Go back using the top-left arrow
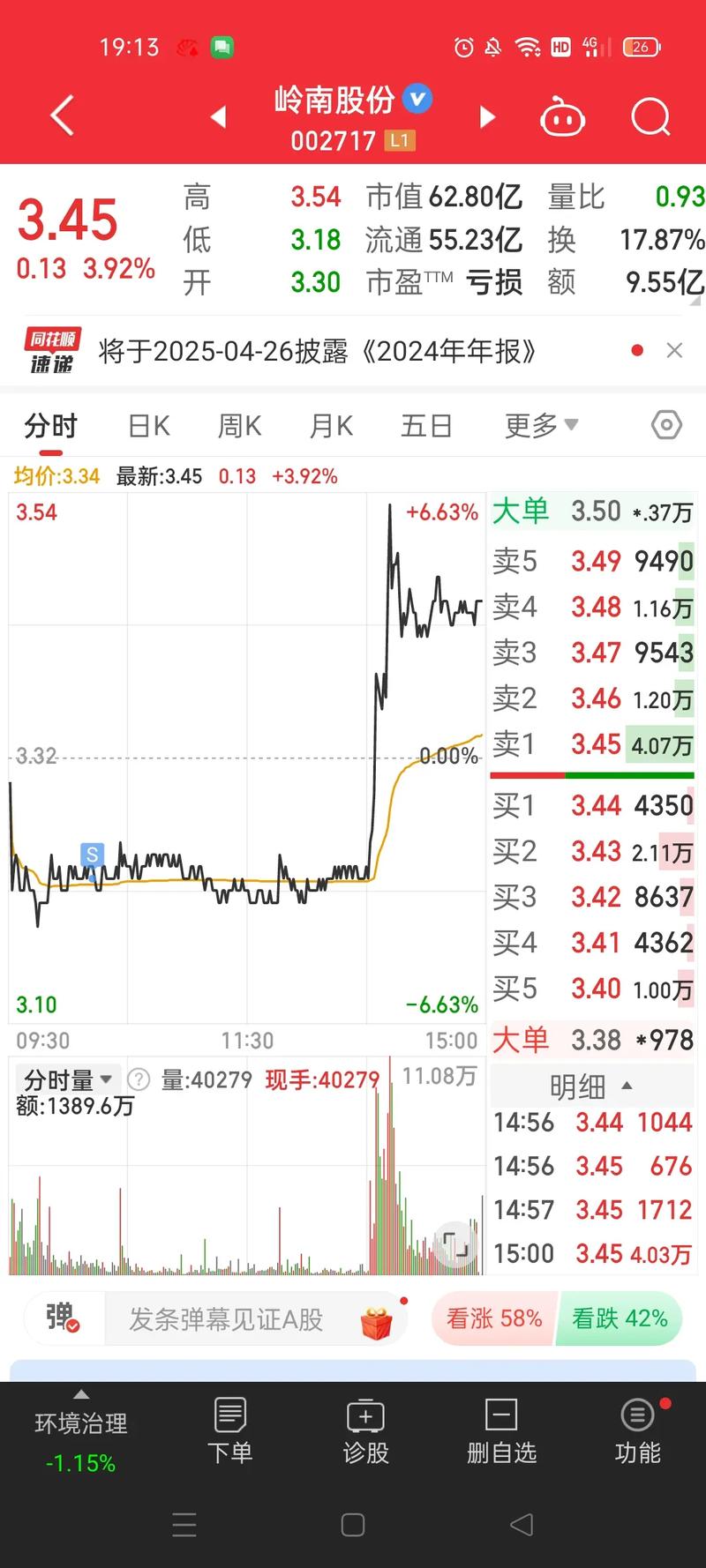The width and height of the screenshot is (706, 1568). 62,116
